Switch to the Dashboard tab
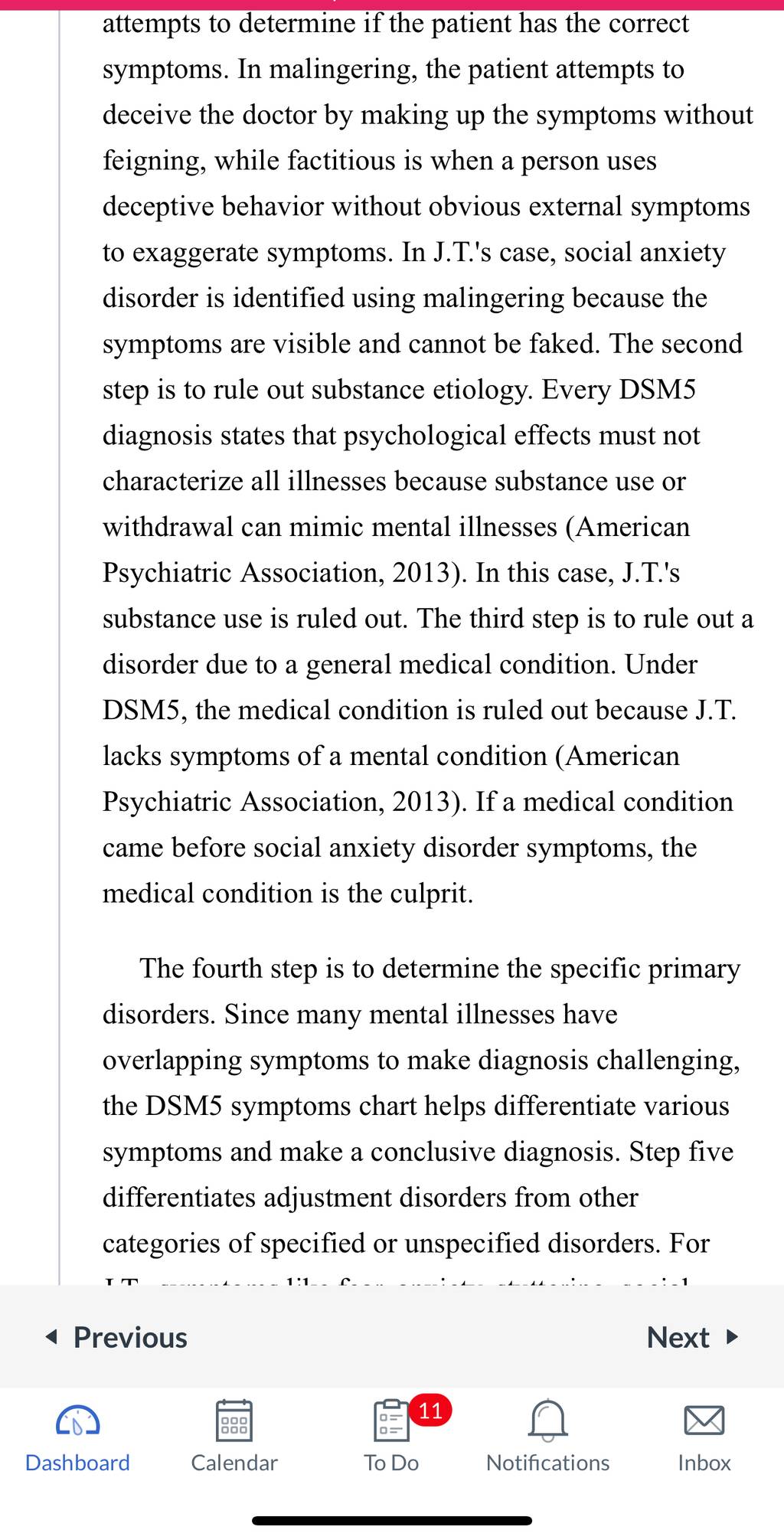 [x=78, y=1438]
